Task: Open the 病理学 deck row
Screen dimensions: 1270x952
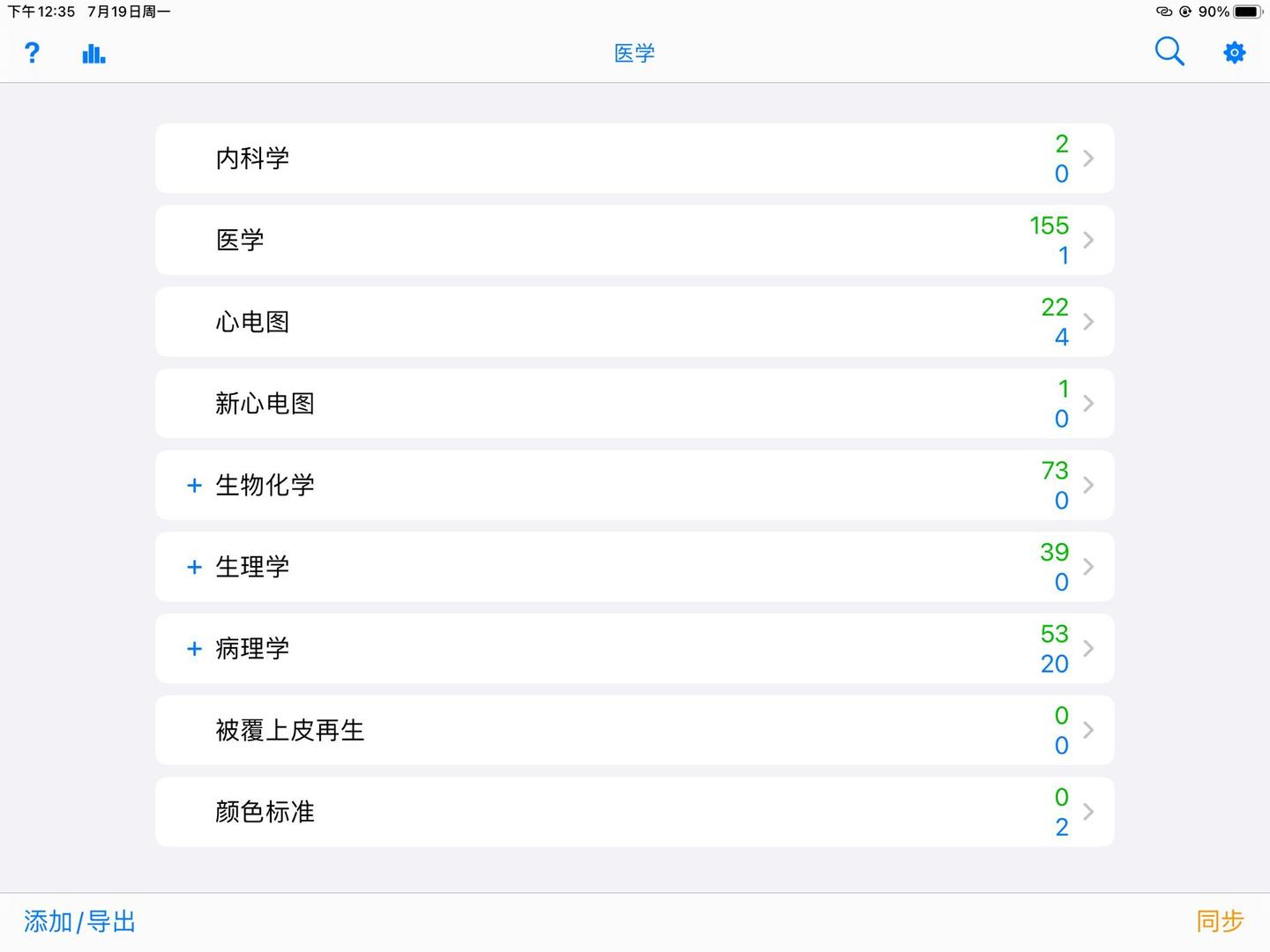Action: (x=635, y=649)
